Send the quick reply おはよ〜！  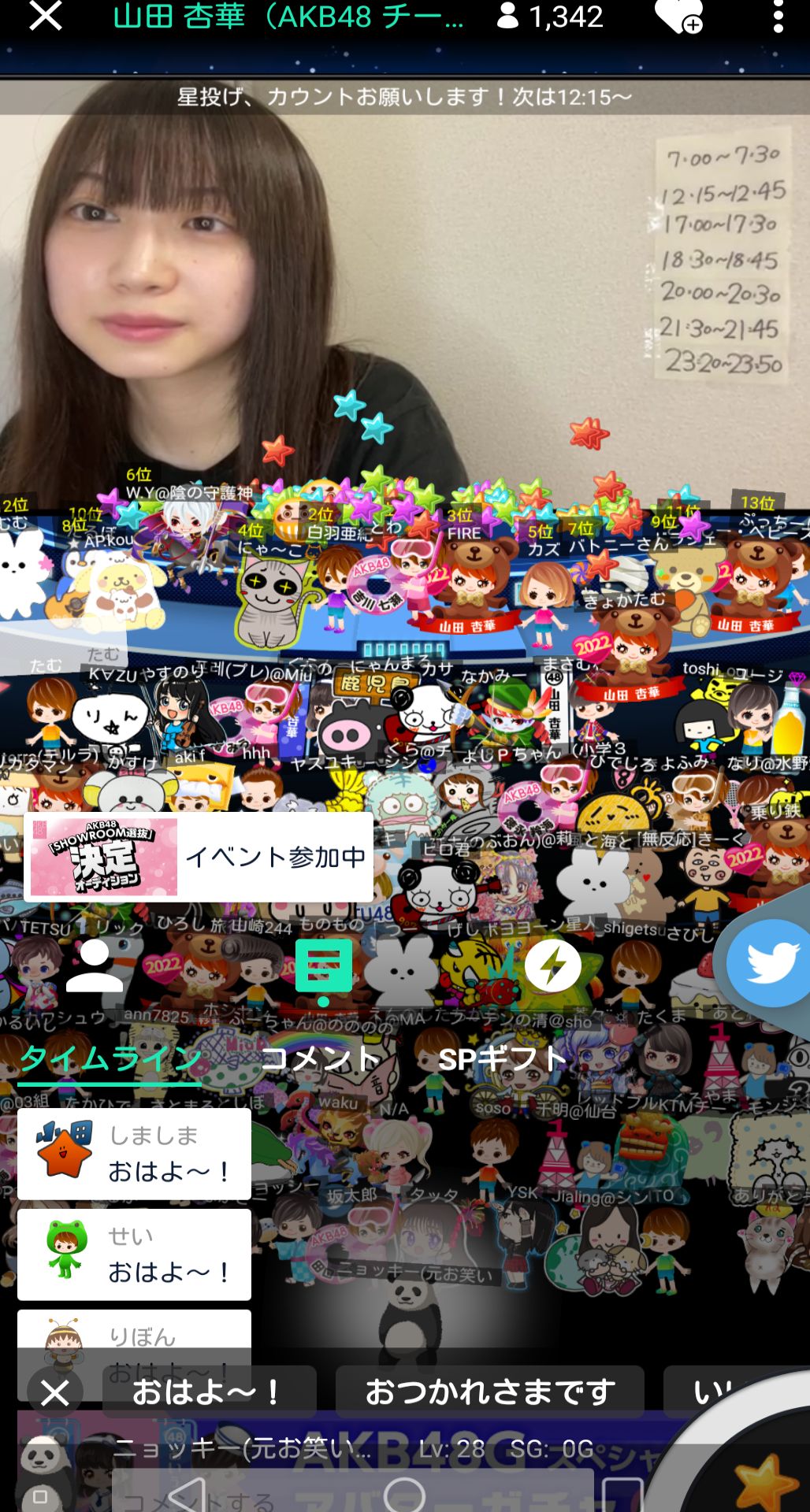click(x=209, y=1392)
